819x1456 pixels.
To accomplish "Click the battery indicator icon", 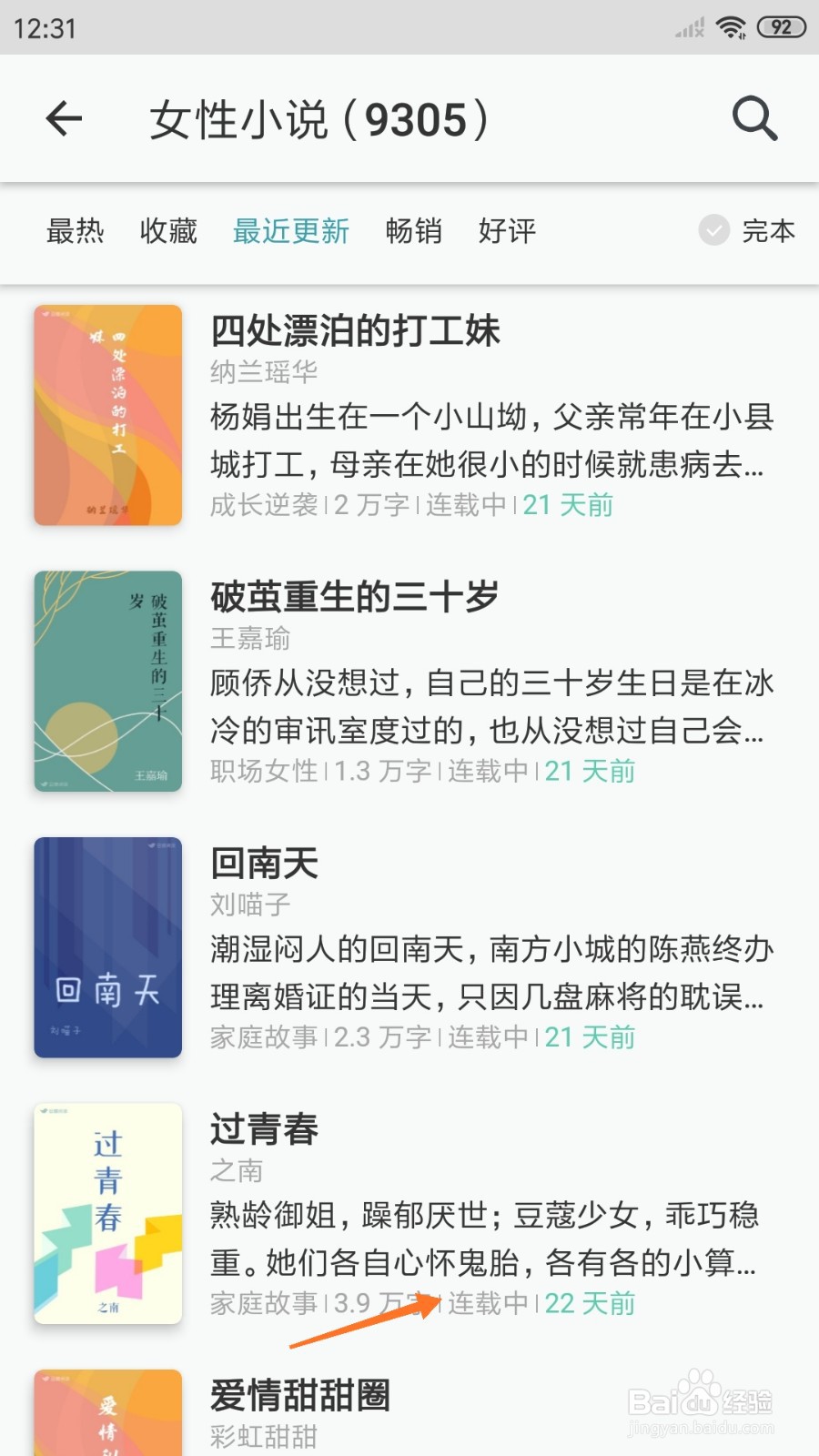I will [781, 26].
